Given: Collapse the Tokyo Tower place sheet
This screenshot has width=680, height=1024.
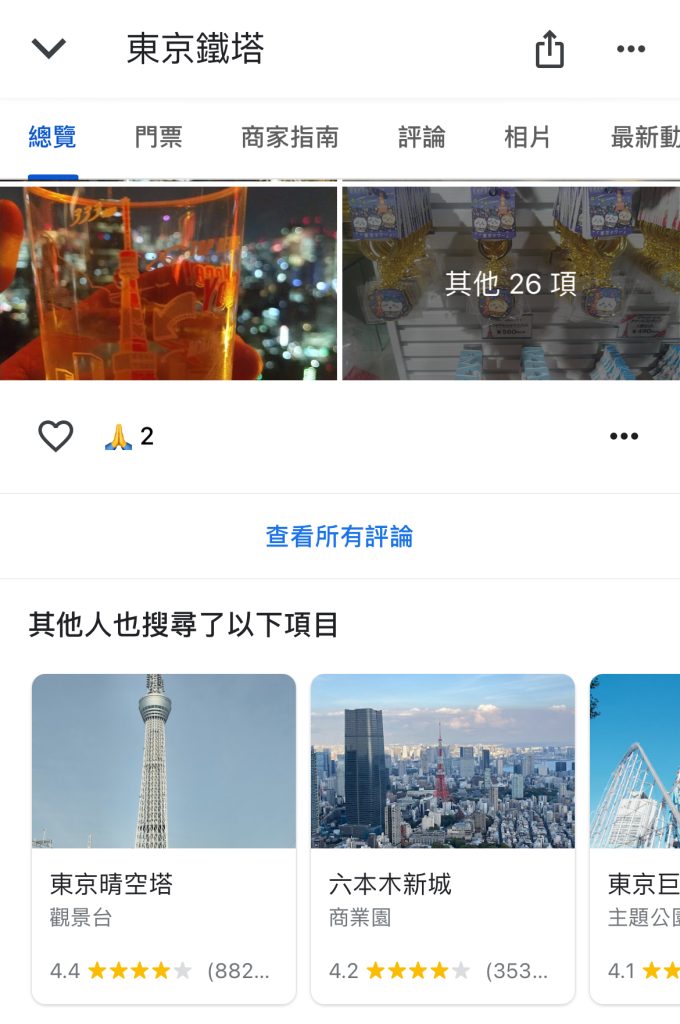Looking at the screenshot, I should click(49, 48).
